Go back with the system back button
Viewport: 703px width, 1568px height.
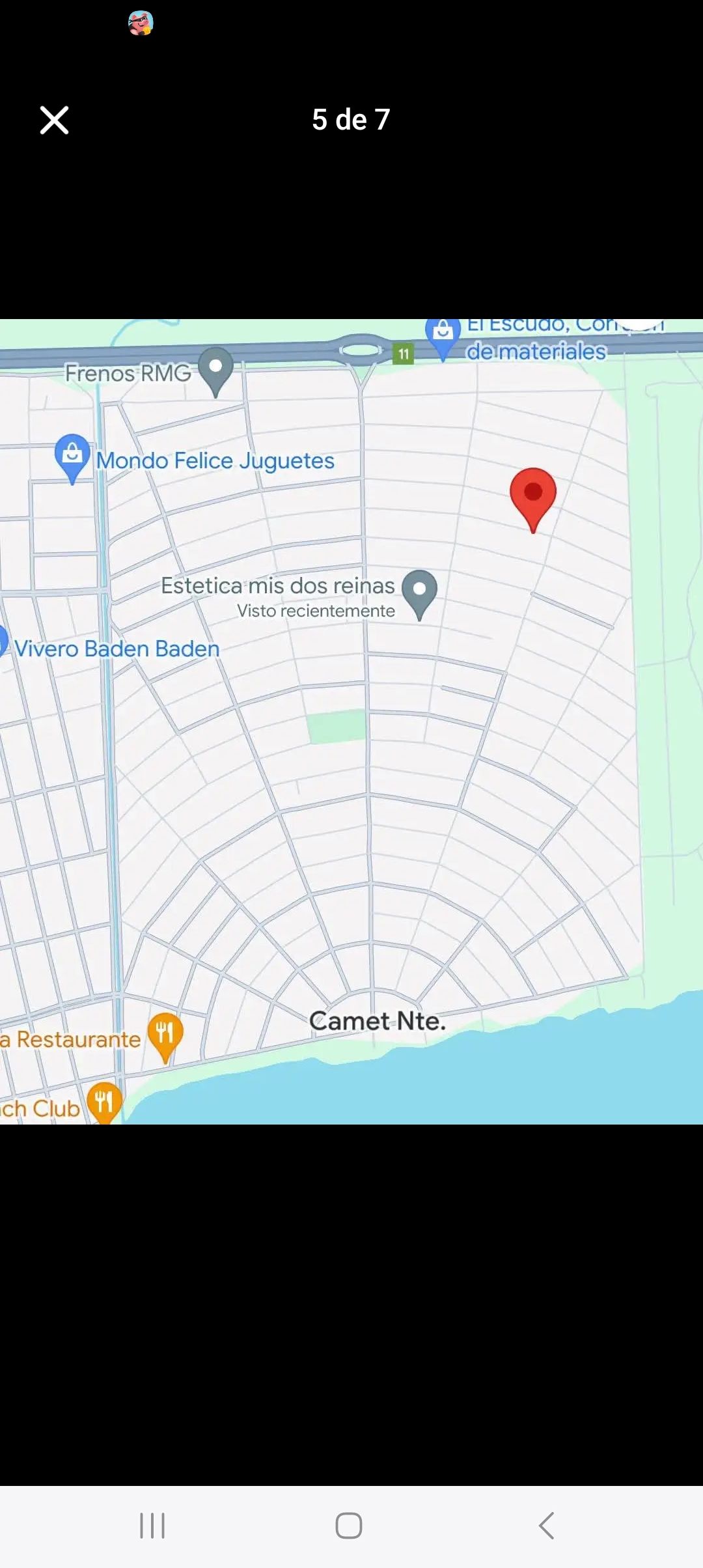(x=547, y=1526)
